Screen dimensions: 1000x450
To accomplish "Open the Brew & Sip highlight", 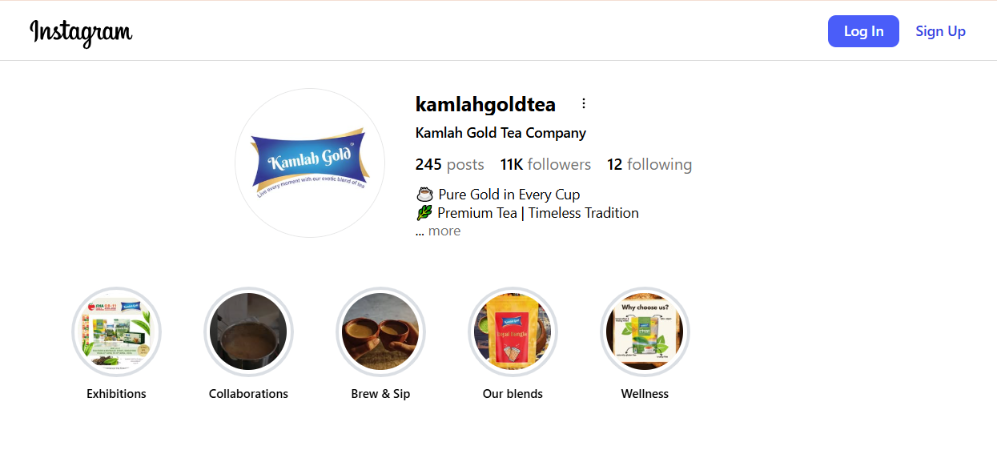I will pyautogui.click(x=380, y=332).
